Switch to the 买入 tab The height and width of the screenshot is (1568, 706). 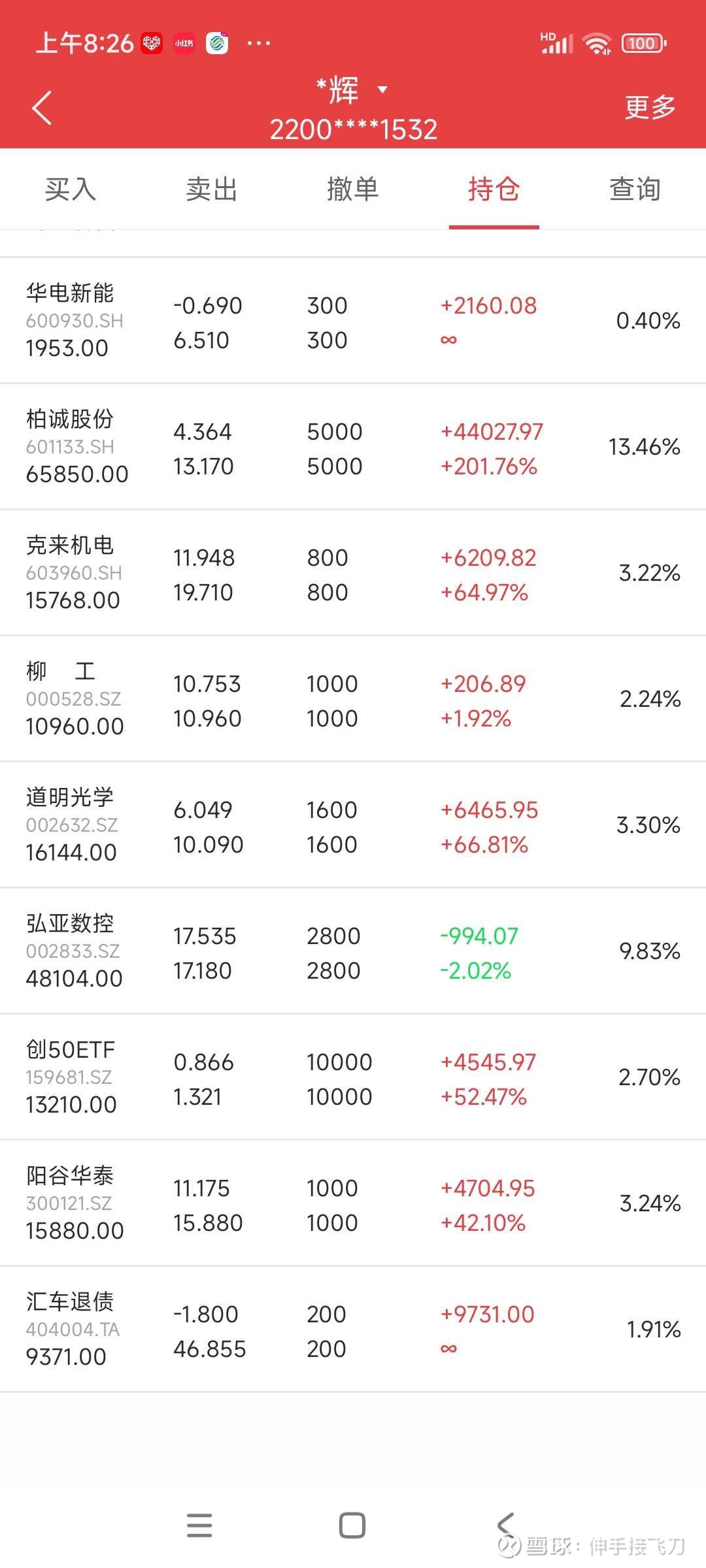click(71, 189)
